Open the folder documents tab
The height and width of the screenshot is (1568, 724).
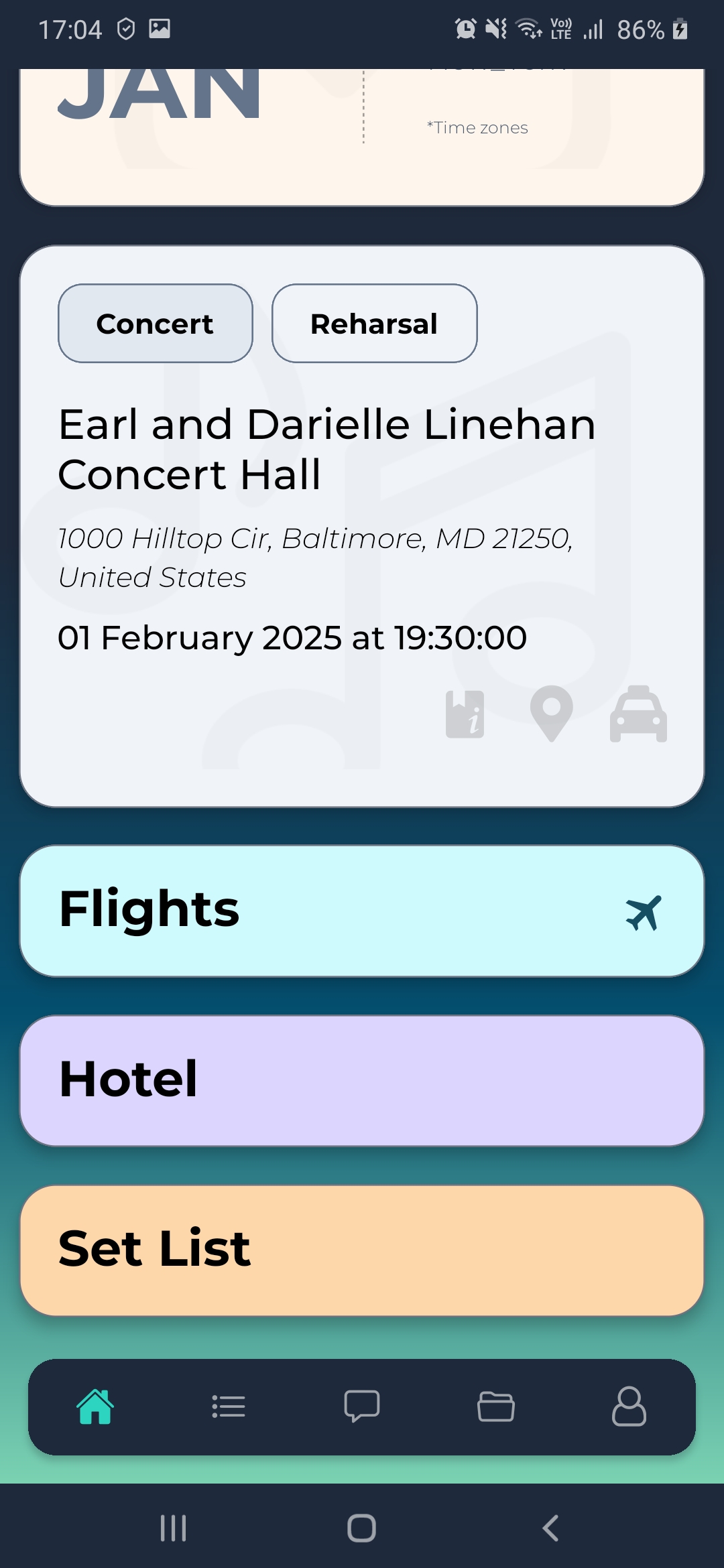pos(495,1407)
